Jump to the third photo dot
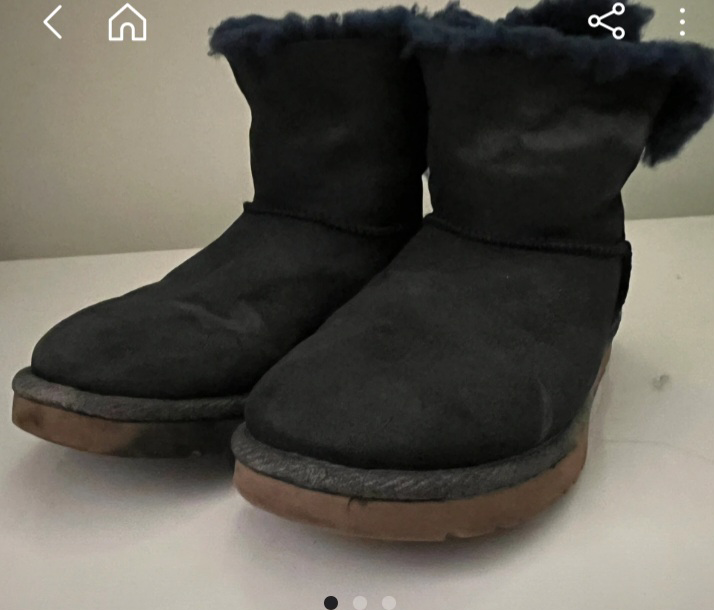The width and height of the screenshot is (714, 610). (389, 603)
